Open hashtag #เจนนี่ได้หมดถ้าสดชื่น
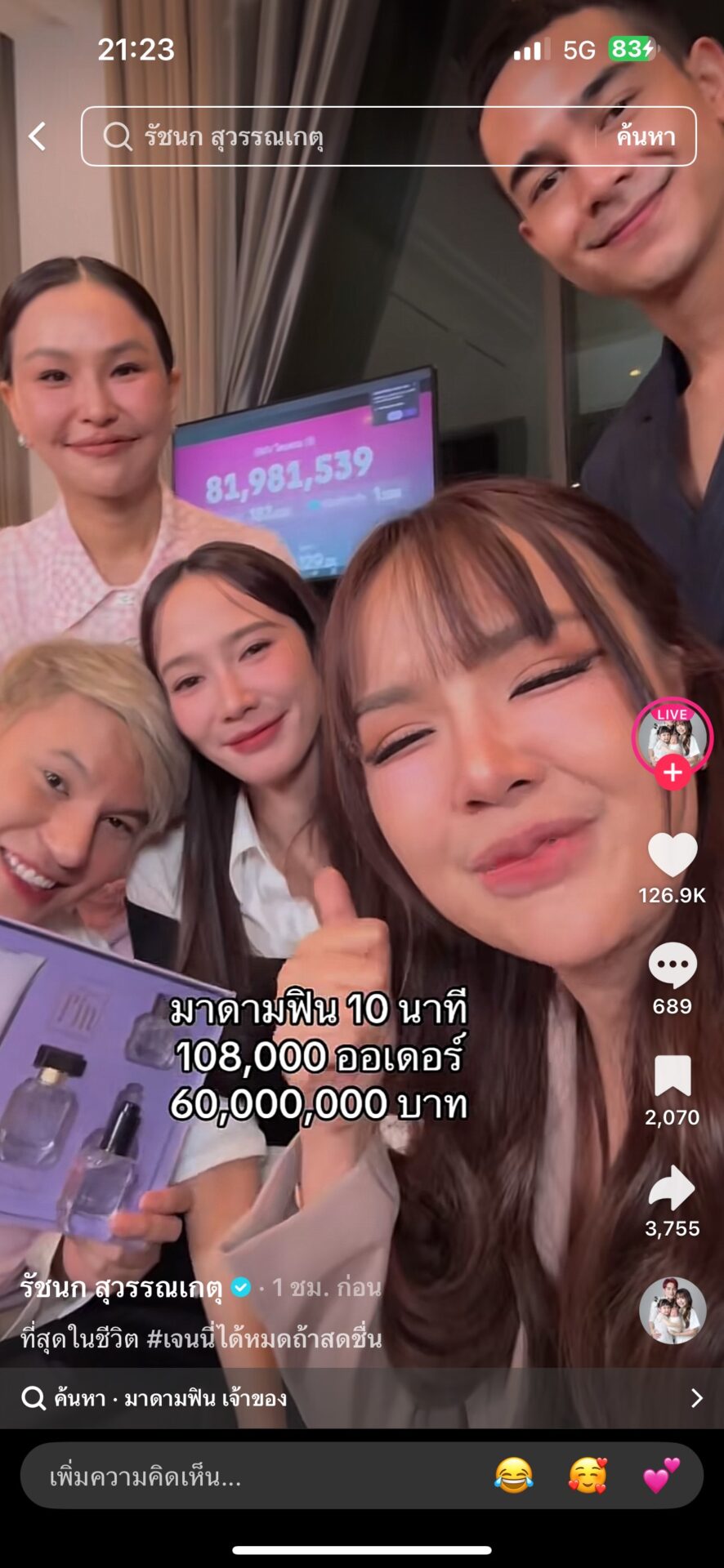Viewport: 724px width, 1568px height. 264,1339
